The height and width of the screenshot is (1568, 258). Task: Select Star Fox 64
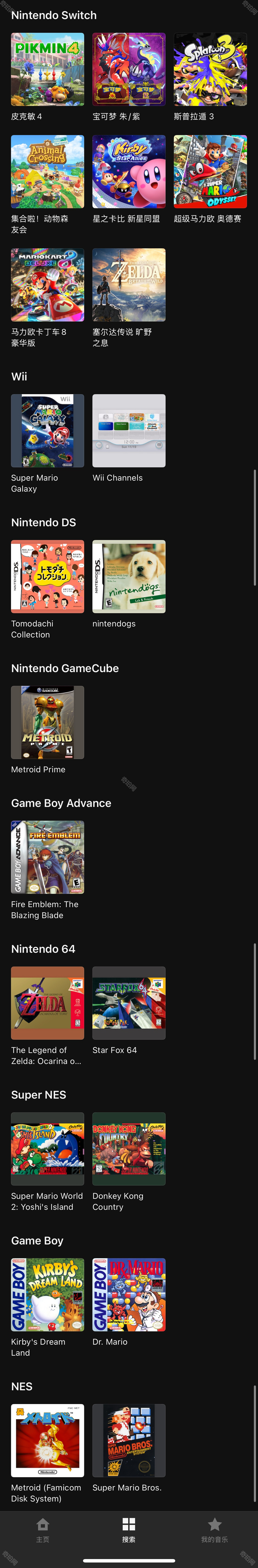pos(129,1003)
